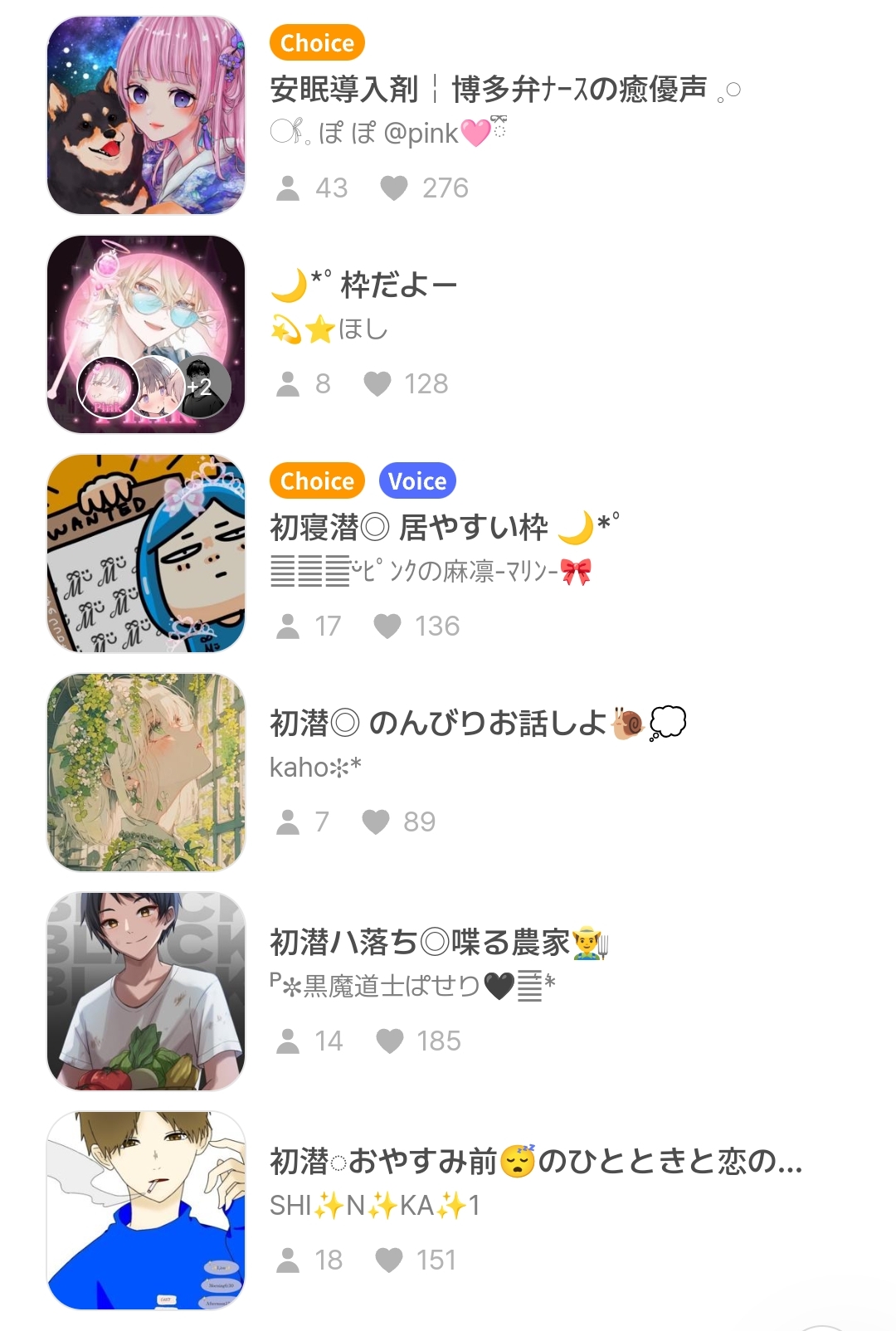Open the 安眠導入剤 room by ぽぽ@pink
This screenshot has height=1331, width=896.
488,90
